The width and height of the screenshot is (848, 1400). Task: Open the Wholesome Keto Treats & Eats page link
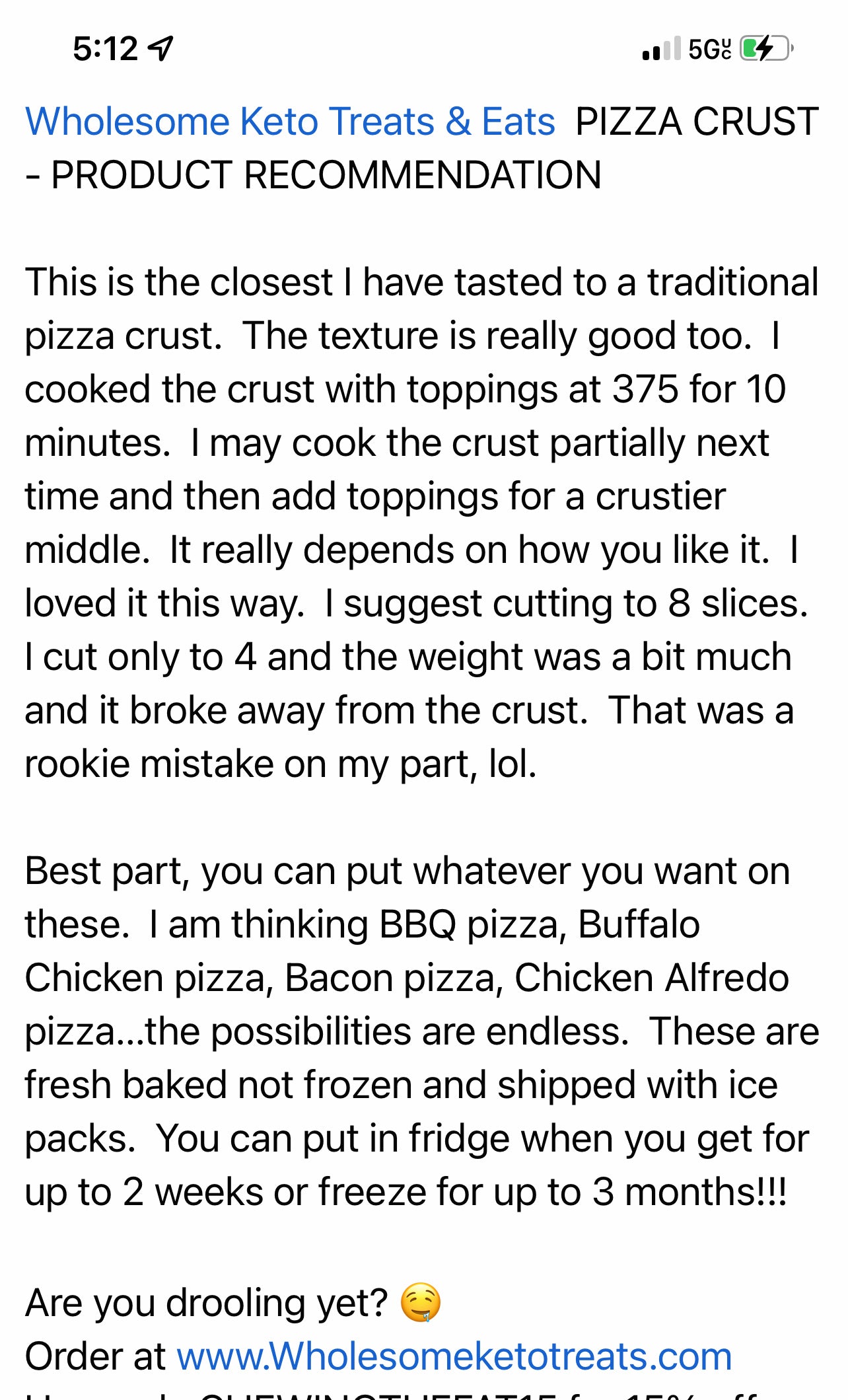click(x=290, y=122)
